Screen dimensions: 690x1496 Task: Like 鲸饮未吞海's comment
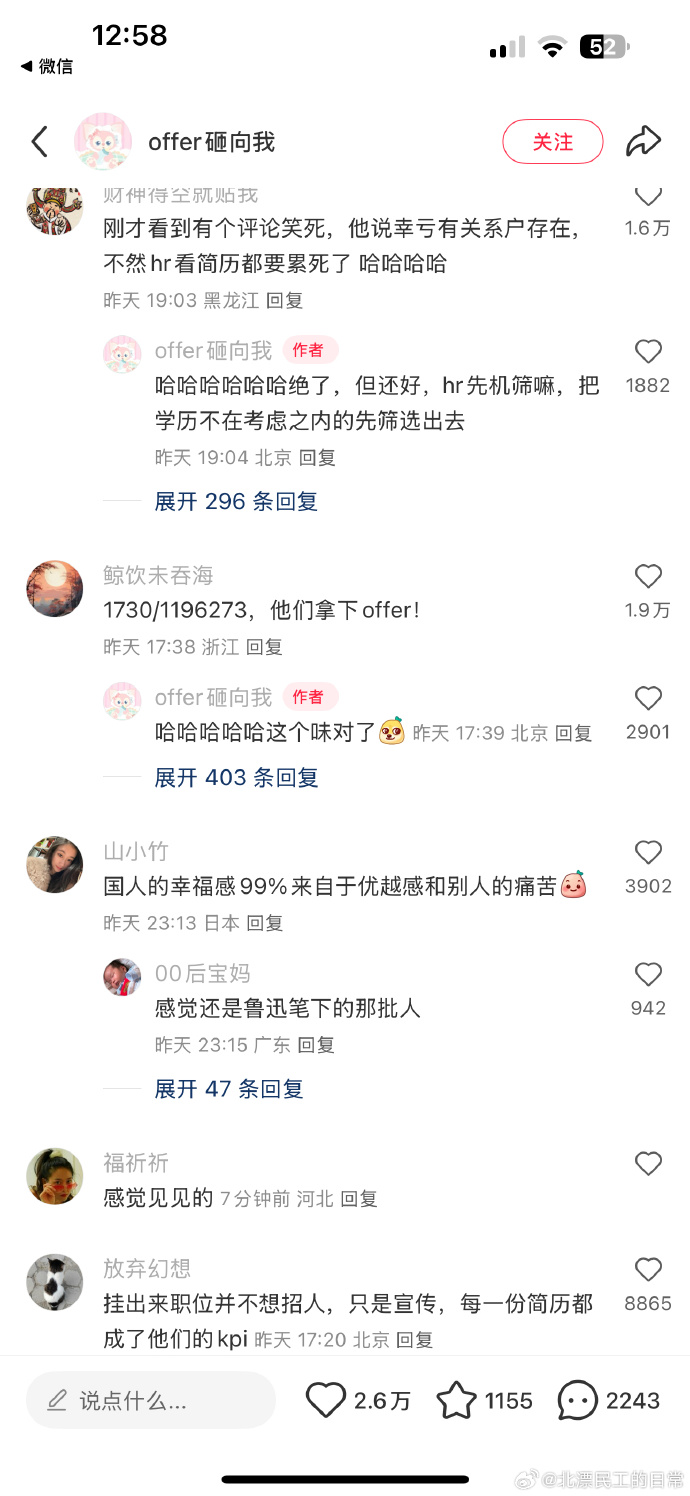click(649, 576)
